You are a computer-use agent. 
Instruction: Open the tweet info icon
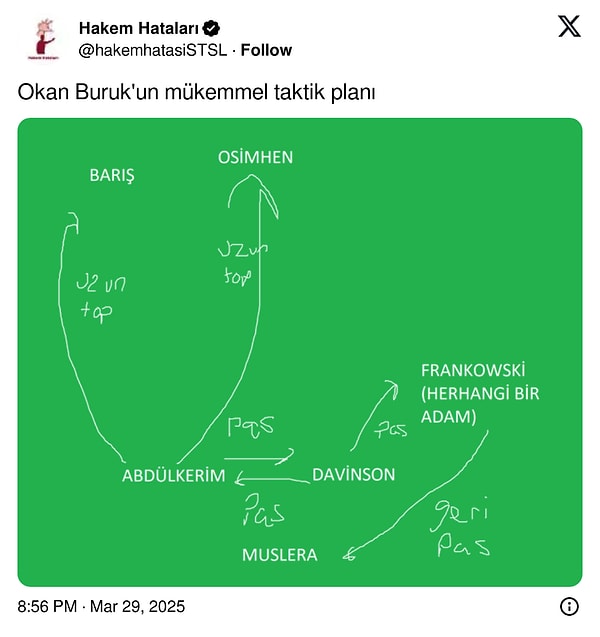pyautogui.click(x=569, y=606)
